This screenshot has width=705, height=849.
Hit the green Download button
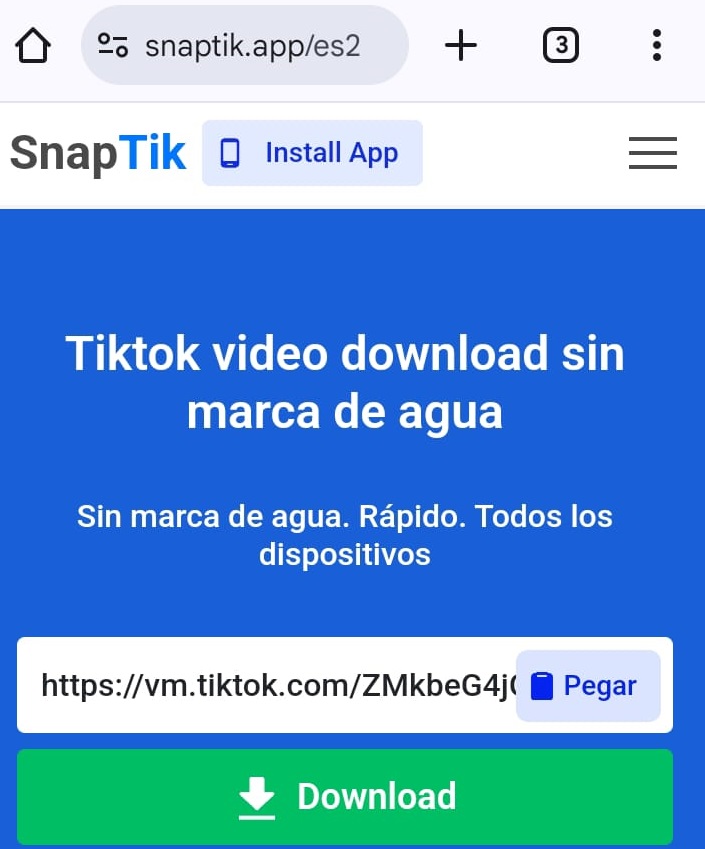(x=345, y=797)
